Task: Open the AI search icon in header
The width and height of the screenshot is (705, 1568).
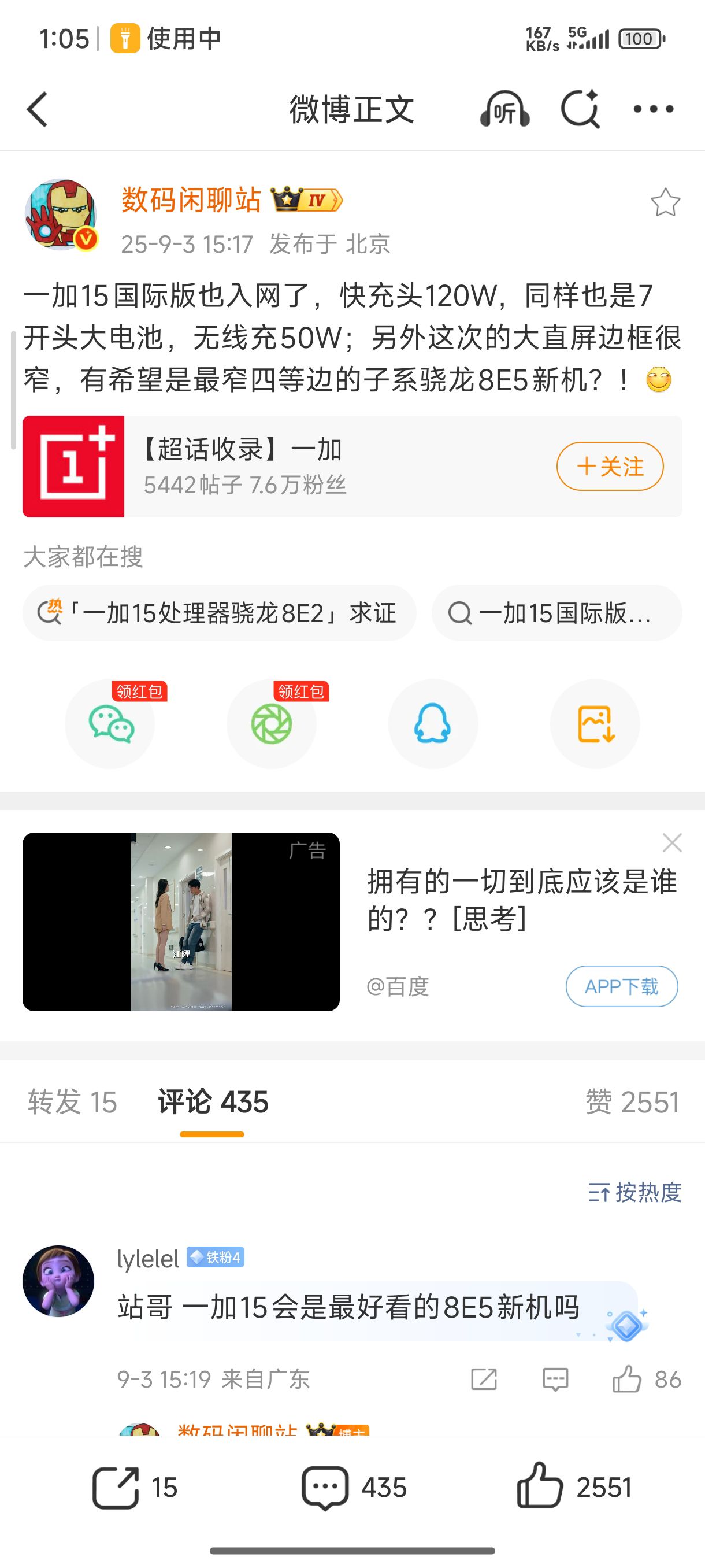Action: [580, 110]
